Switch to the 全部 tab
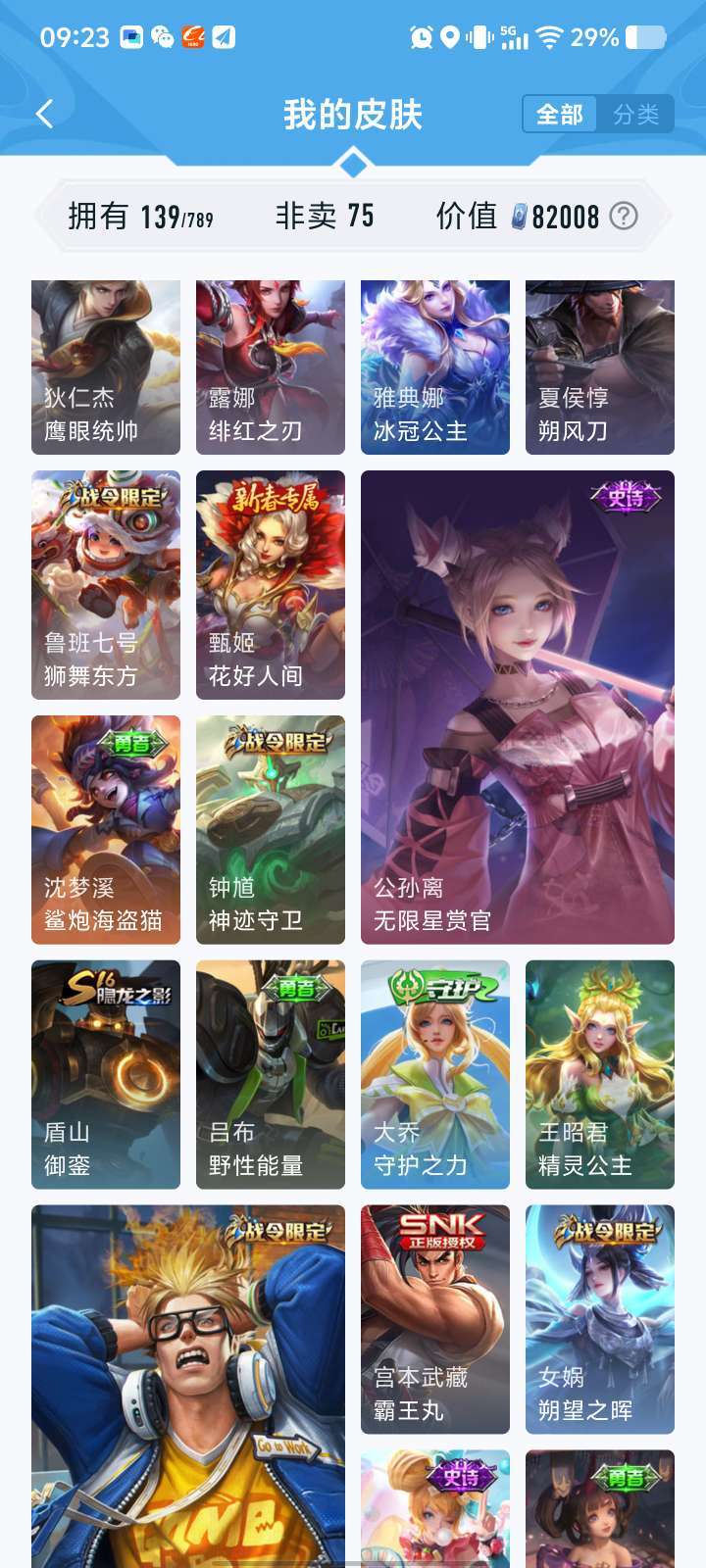 tap(561, 114)
